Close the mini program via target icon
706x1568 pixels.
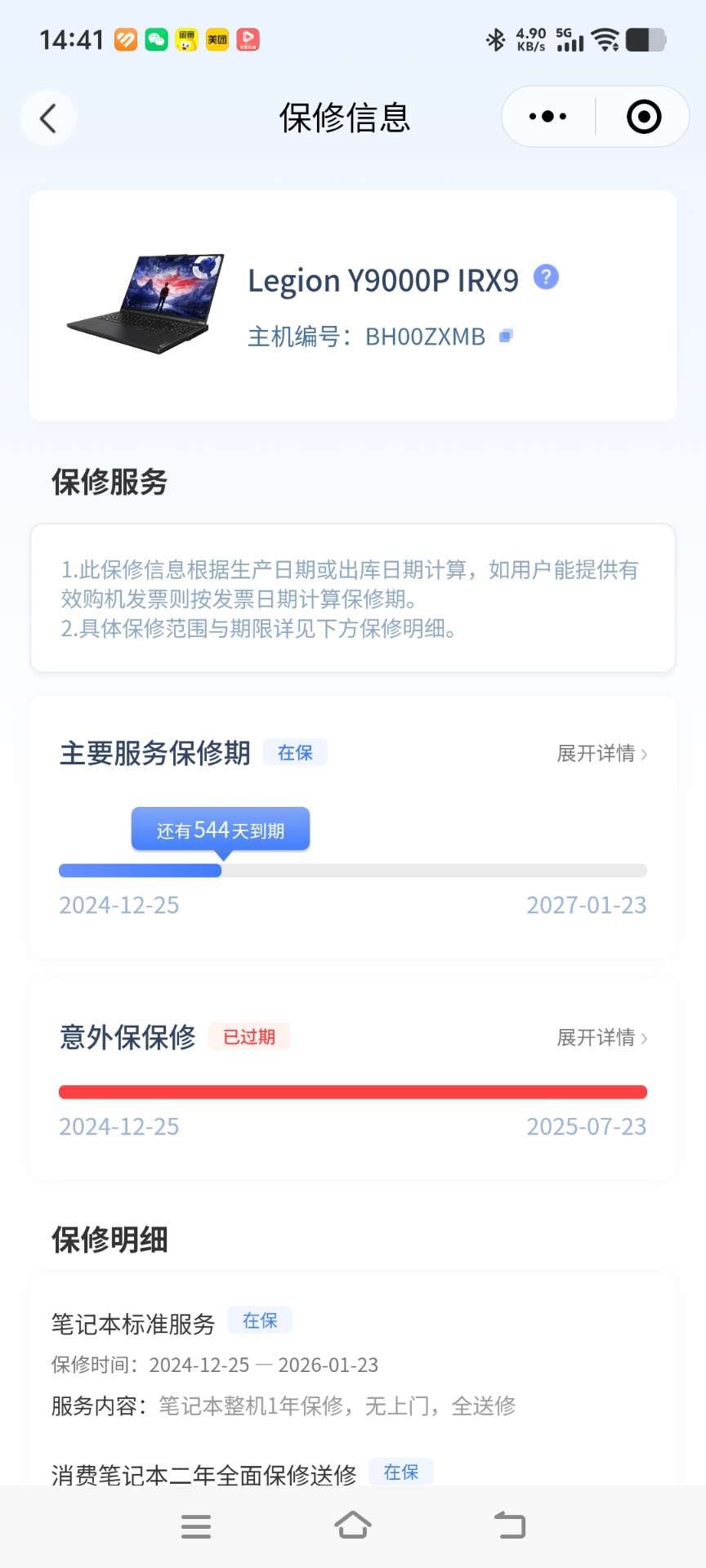click(644, 117)
